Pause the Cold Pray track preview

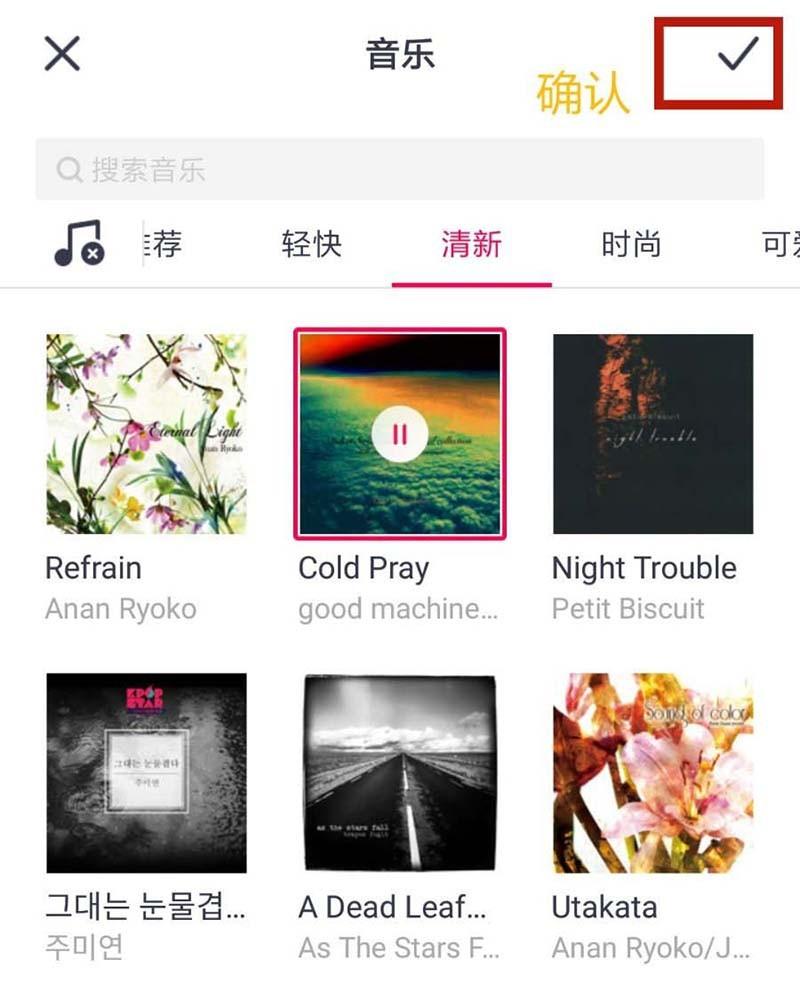click(x=401, y=434)
